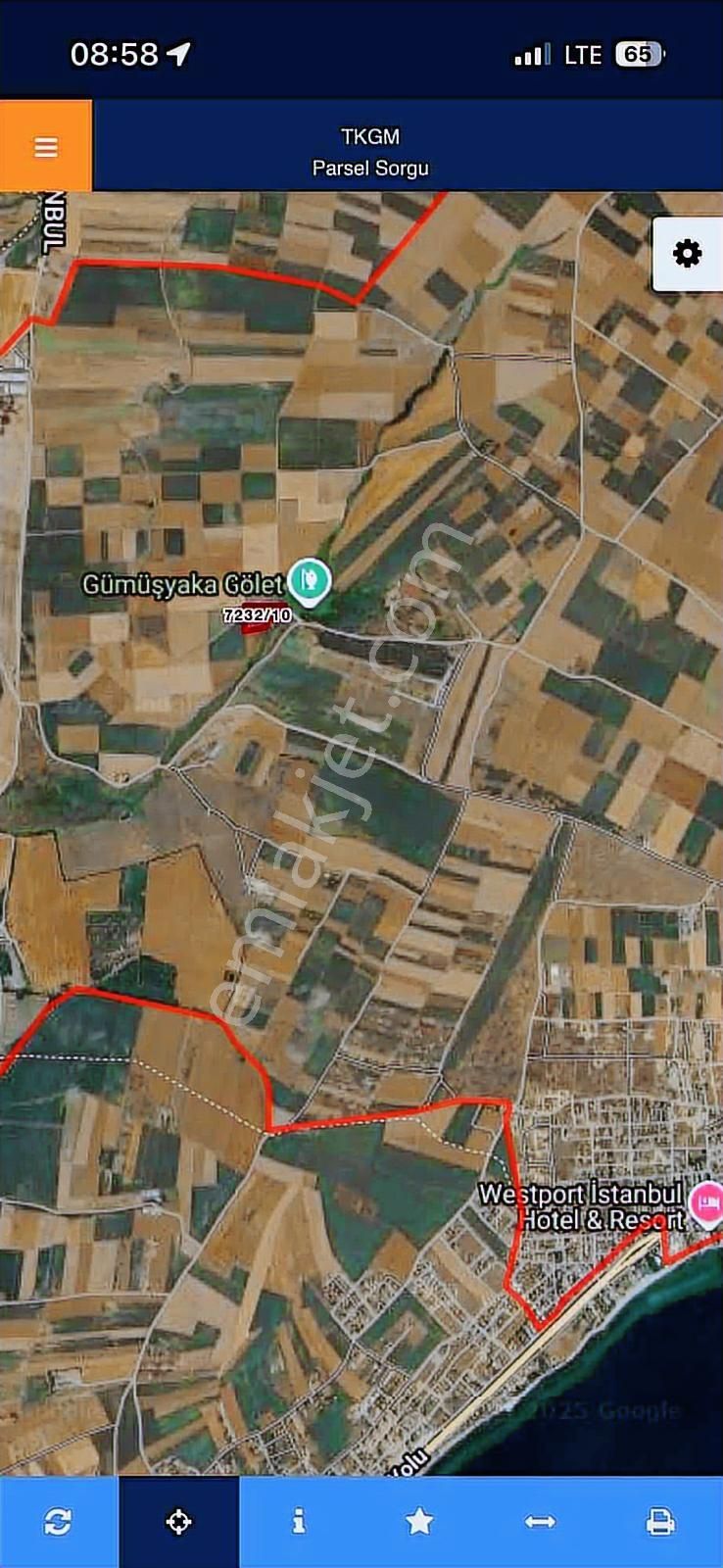
Task: Open the map settings gear
Action: (687, 254)
